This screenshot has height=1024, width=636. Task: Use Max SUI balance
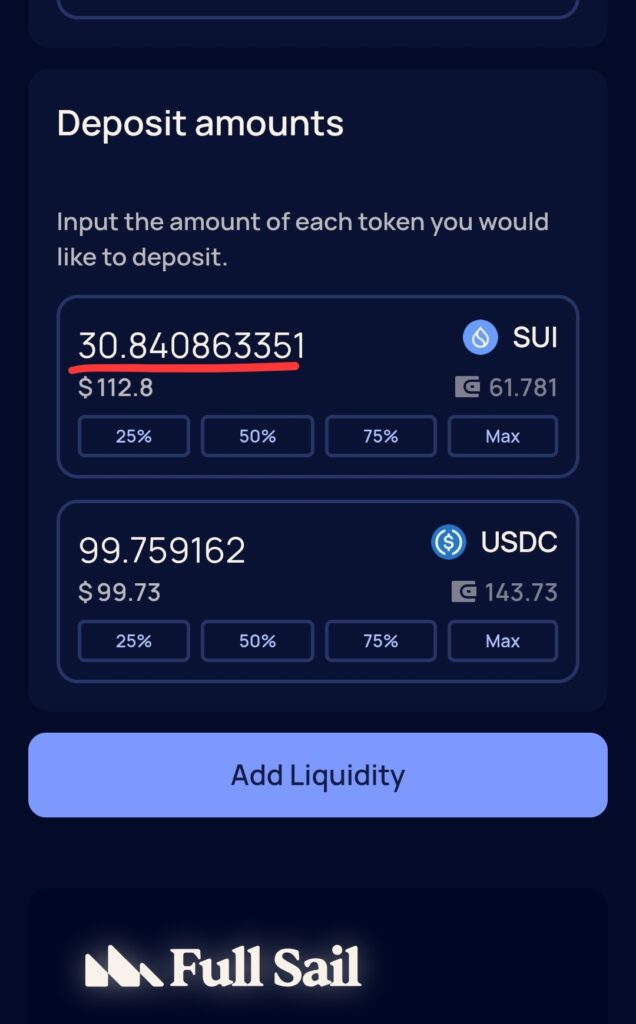click(x=502, y=436)
